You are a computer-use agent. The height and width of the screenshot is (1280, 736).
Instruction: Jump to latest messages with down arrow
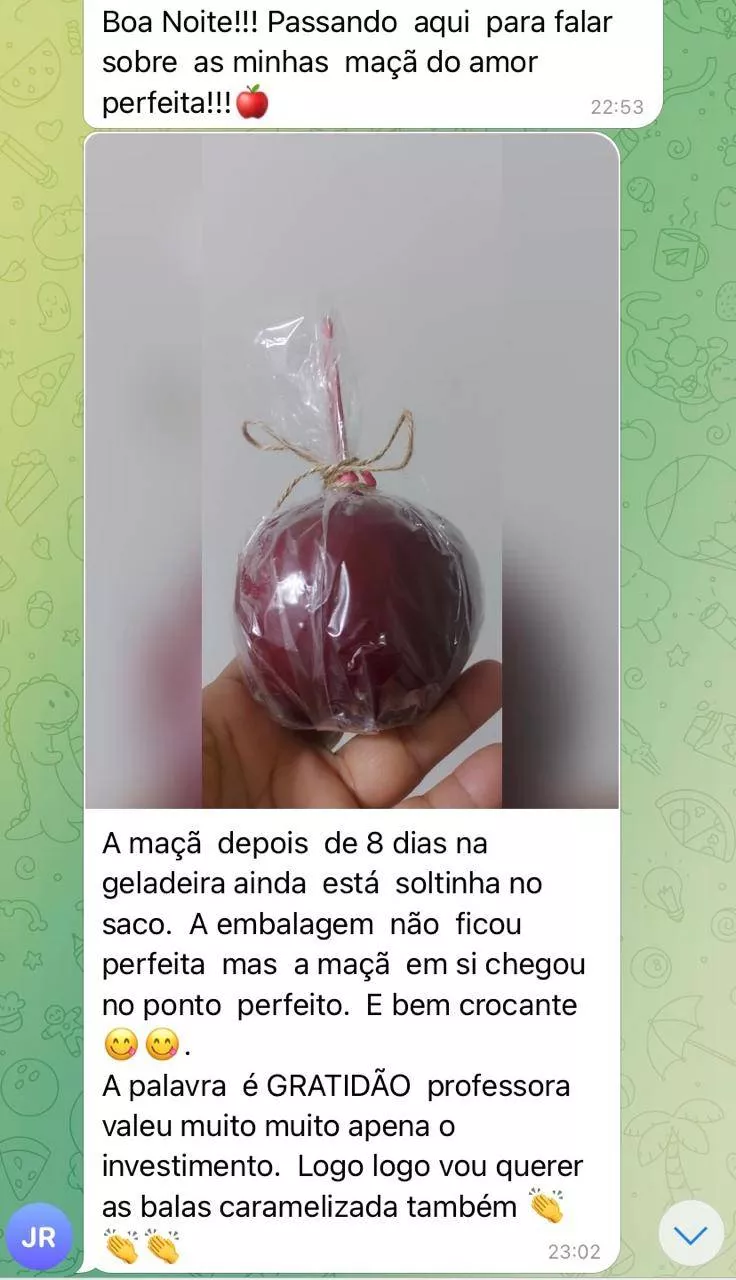coord(691,1234)
